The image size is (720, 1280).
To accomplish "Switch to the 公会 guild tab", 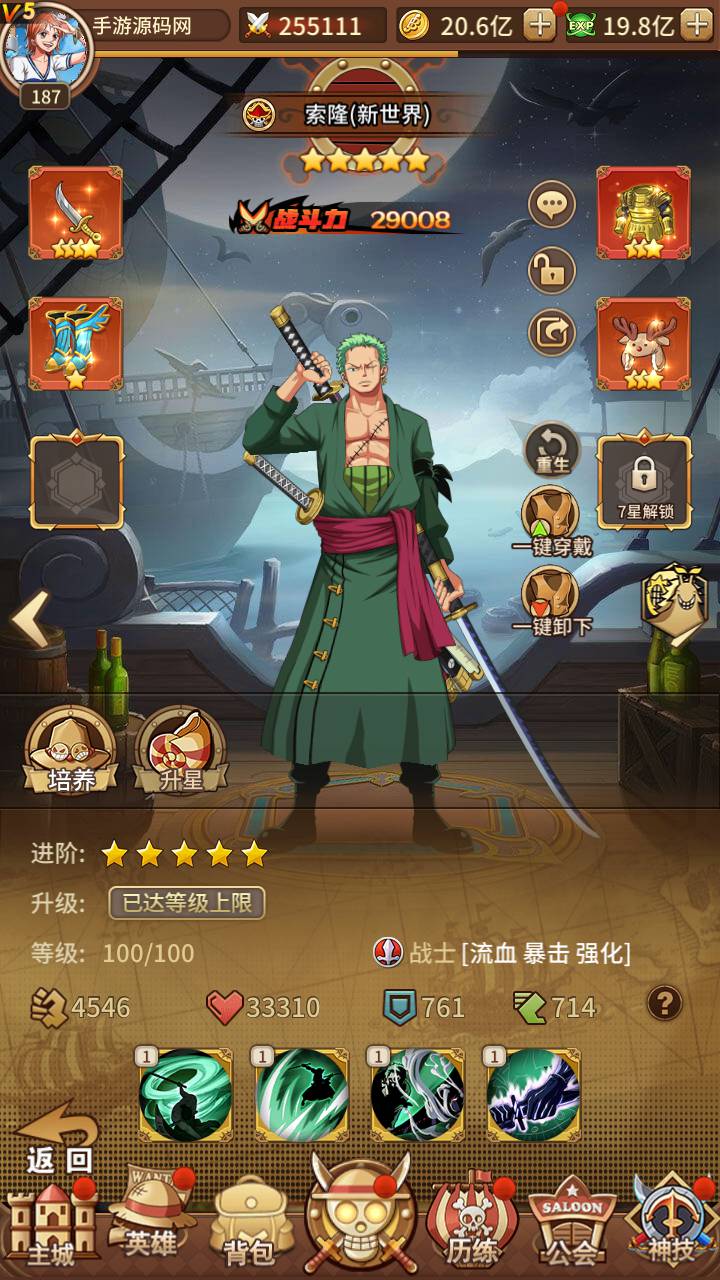I will 572,1225.
